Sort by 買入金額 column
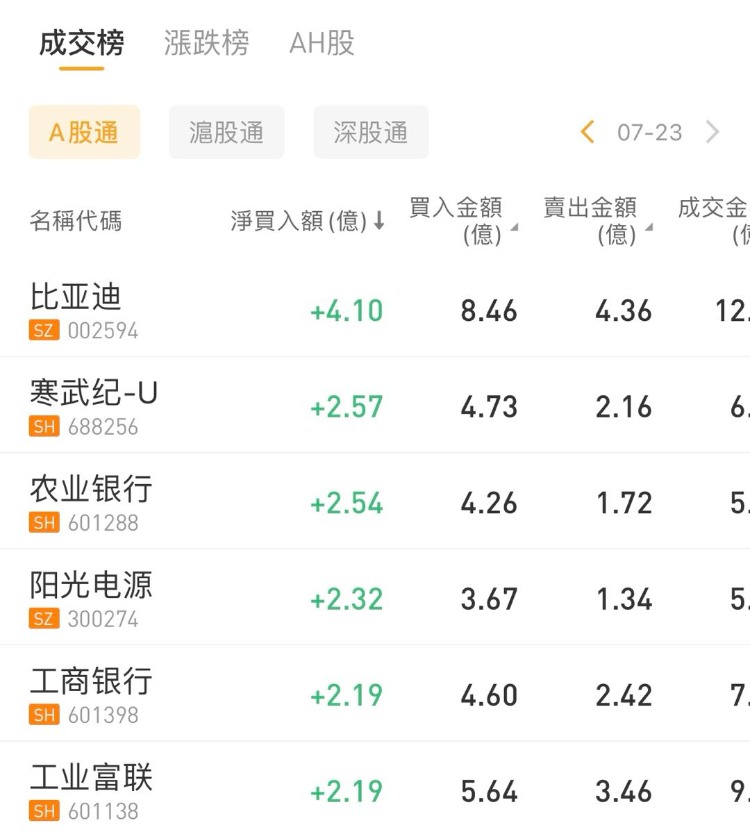Viewport: 750px width, 832px height. pyautogui.click(x=462, y=221)
